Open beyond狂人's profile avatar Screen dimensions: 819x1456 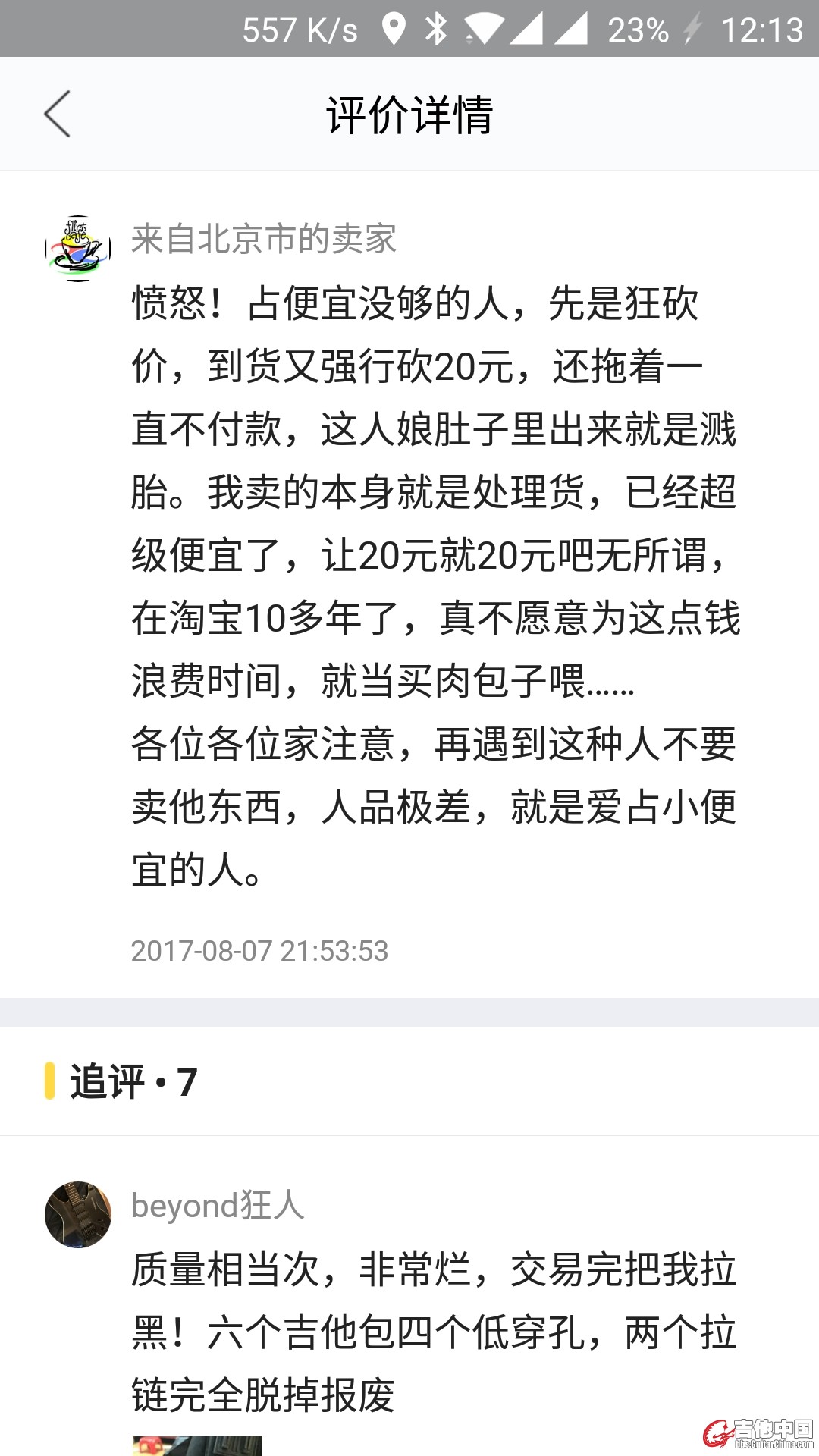(x=78, y=1214)
